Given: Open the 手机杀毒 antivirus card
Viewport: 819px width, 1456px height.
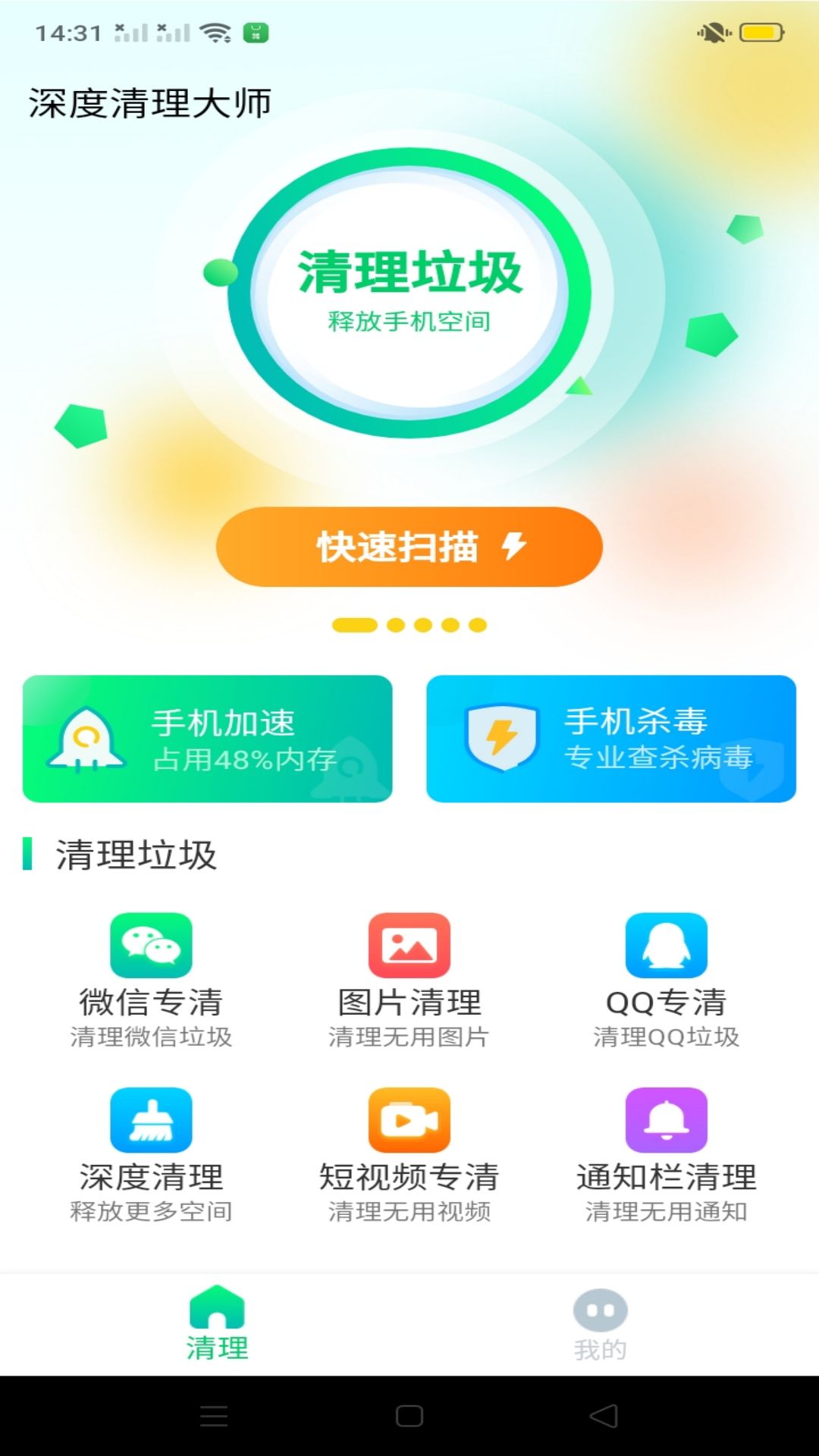Looking at the screenshot, I should pyautogui.click(x=611, y=739).
